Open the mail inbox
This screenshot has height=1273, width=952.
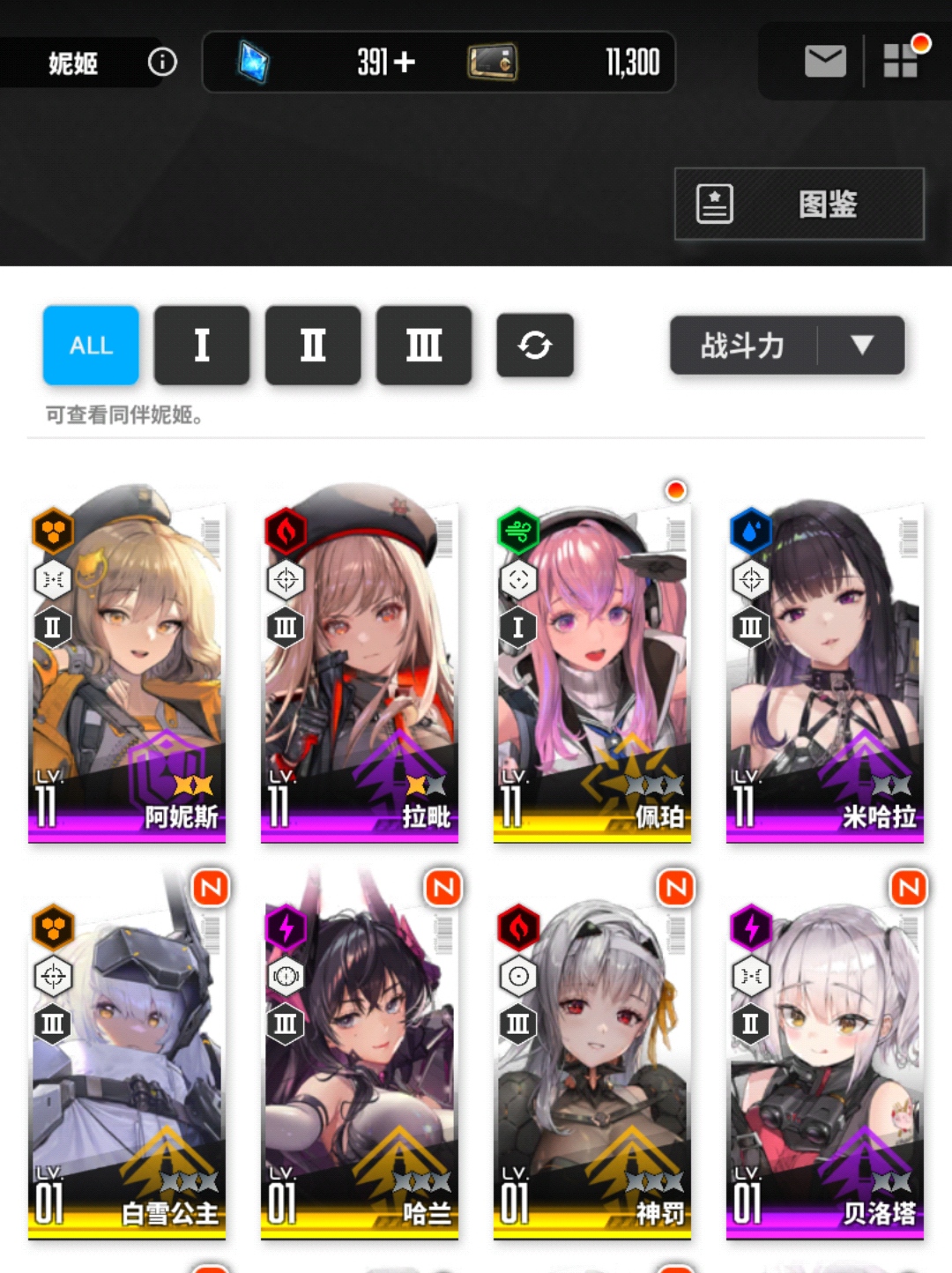pos(825,62)
